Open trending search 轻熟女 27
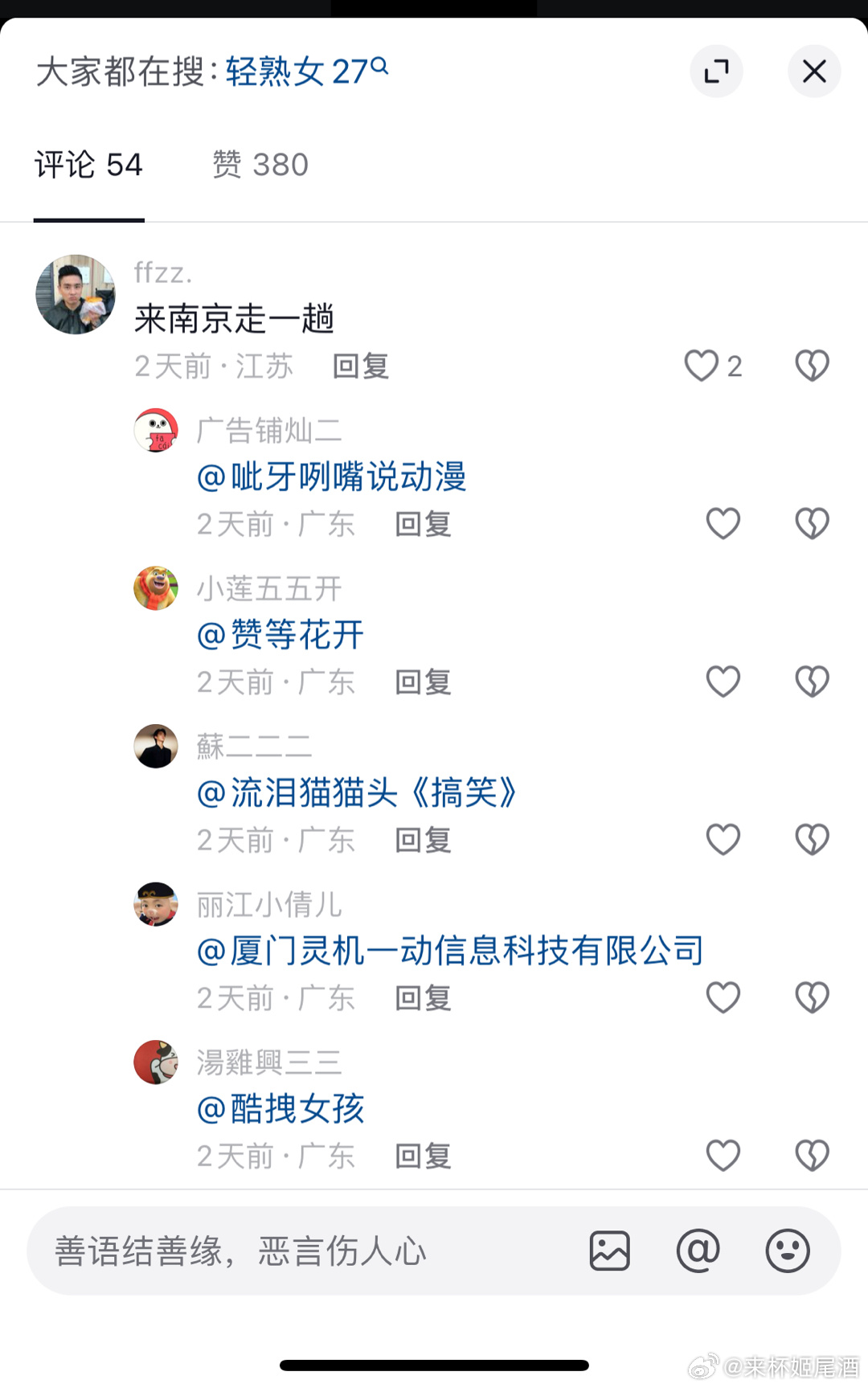 point(306,72)
